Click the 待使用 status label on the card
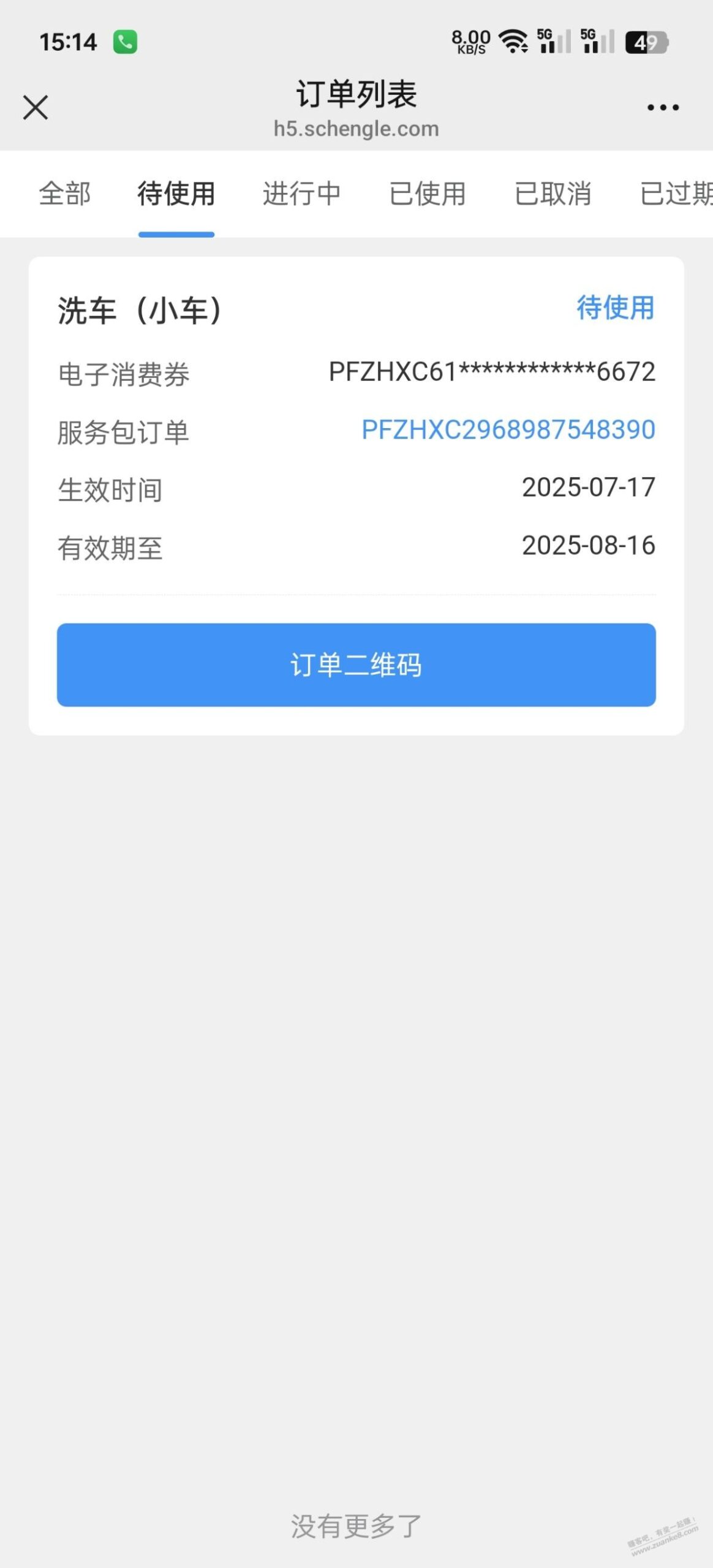 coord(615,309)
